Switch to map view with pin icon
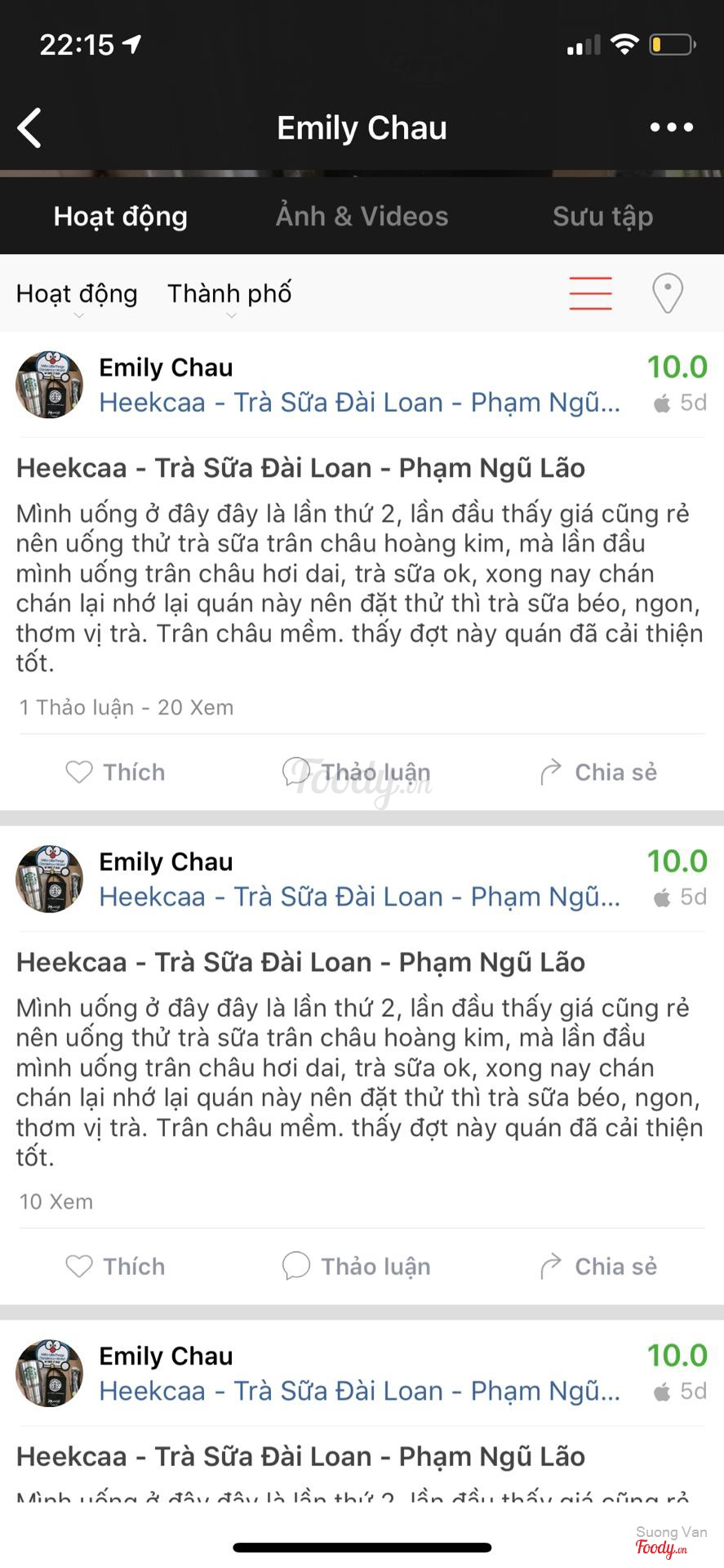Image resolution: width=724 pixels, height=1568 pixels. [x=667, y=293]
